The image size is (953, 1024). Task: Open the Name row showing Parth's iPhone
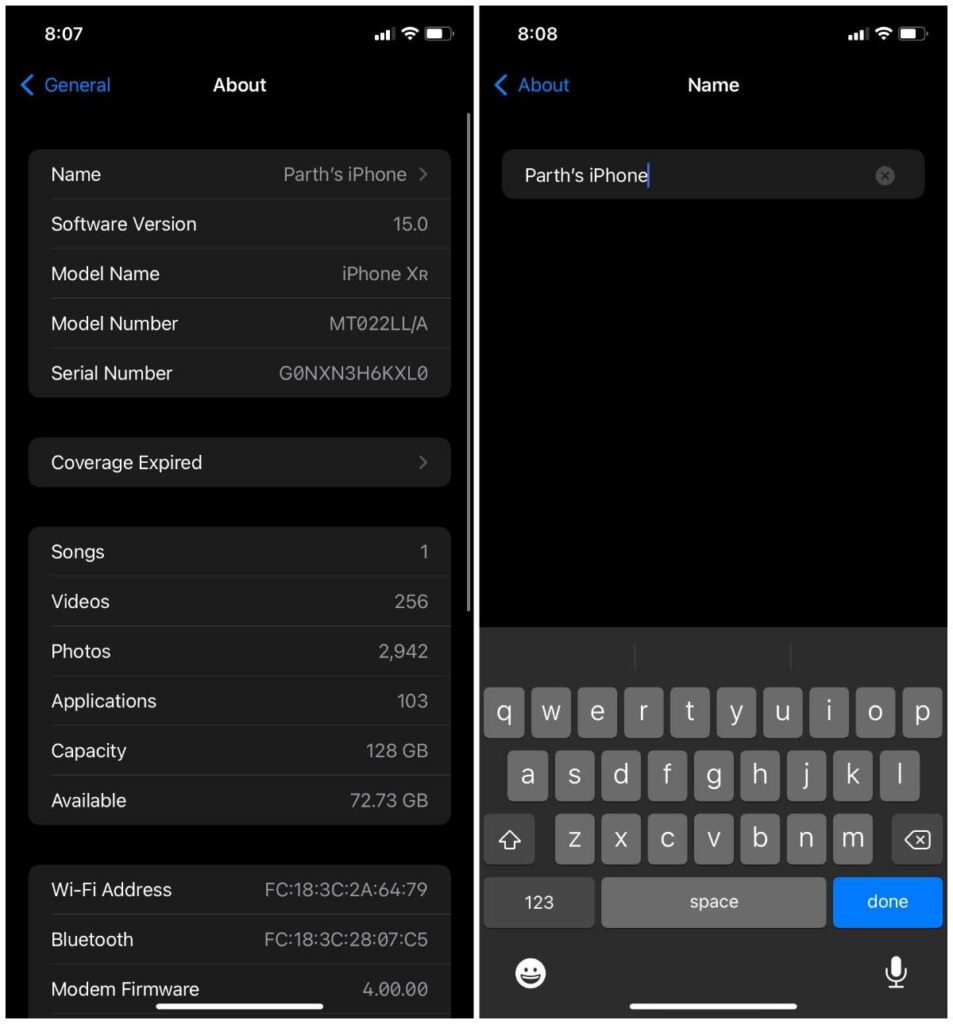click(x=239, y=174)
